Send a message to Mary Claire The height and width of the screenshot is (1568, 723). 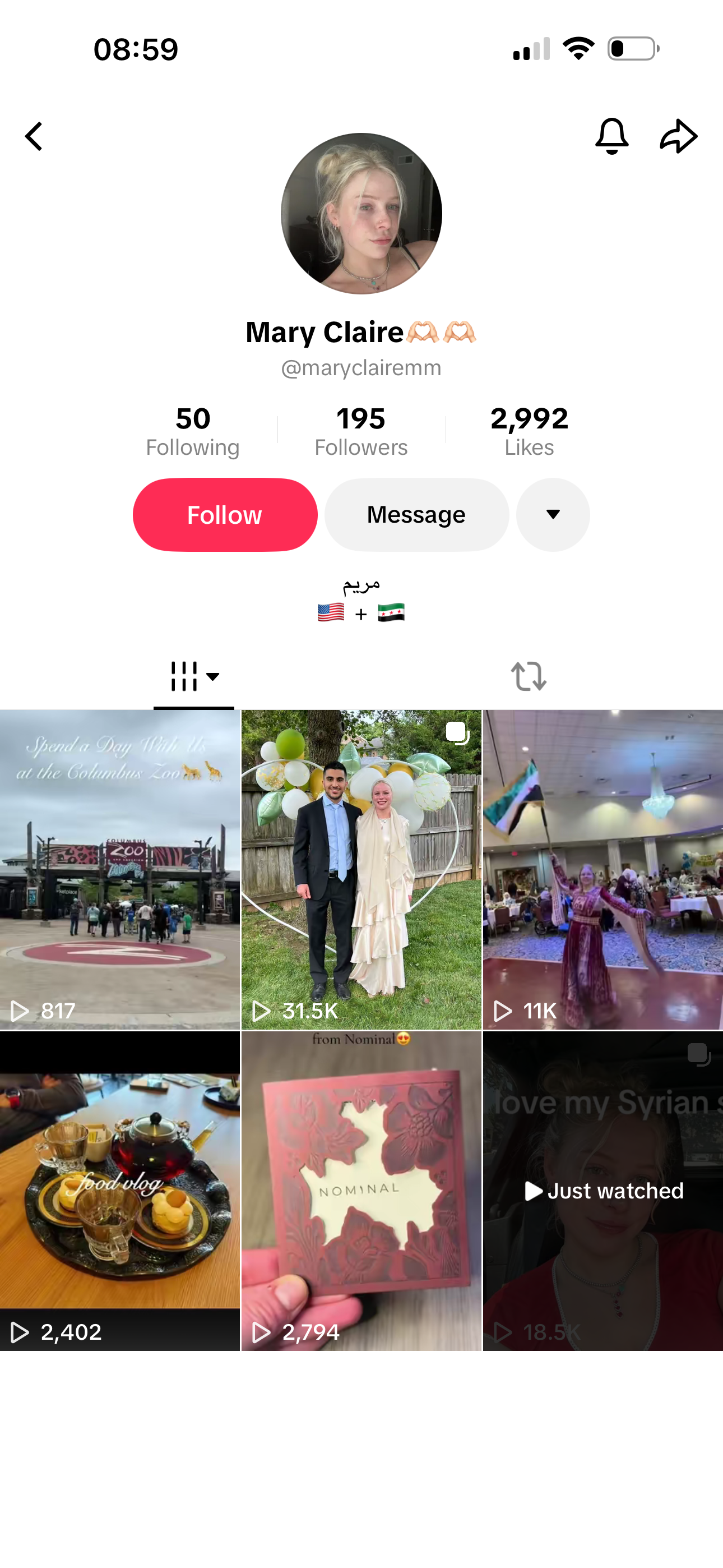click(416, 514)
